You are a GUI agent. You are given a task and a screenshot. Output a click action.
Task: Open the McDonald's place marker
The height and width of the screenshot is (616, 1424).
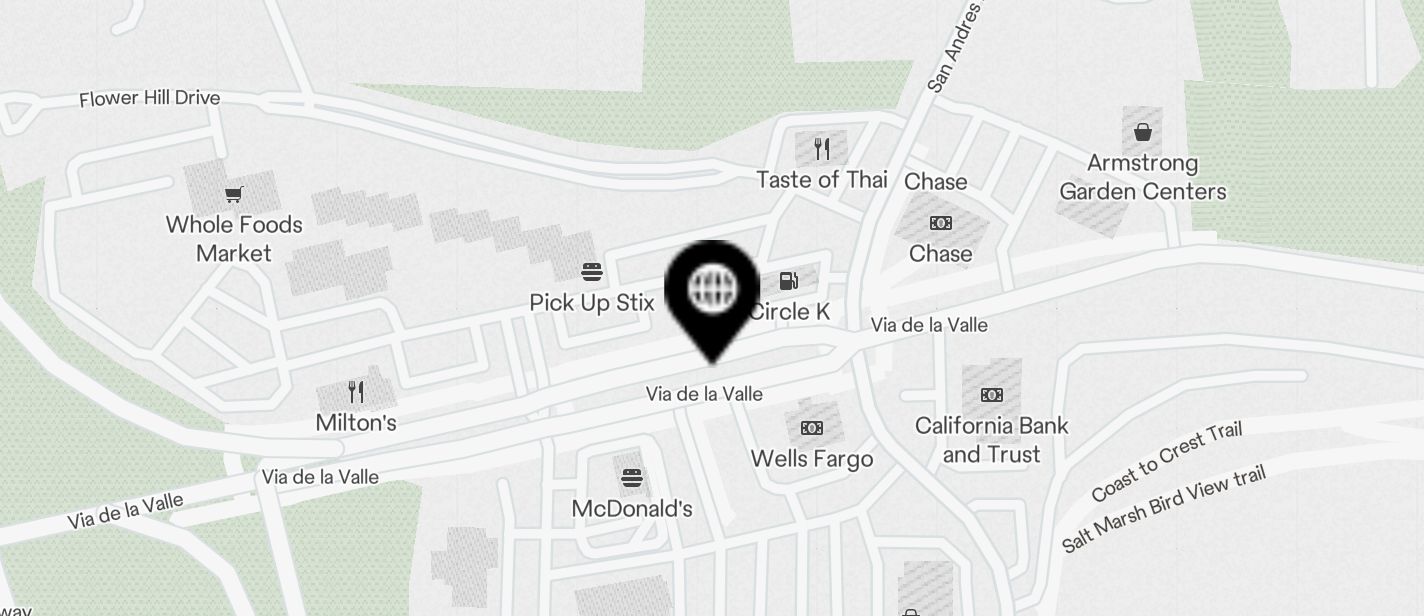[x=631, y=477]
